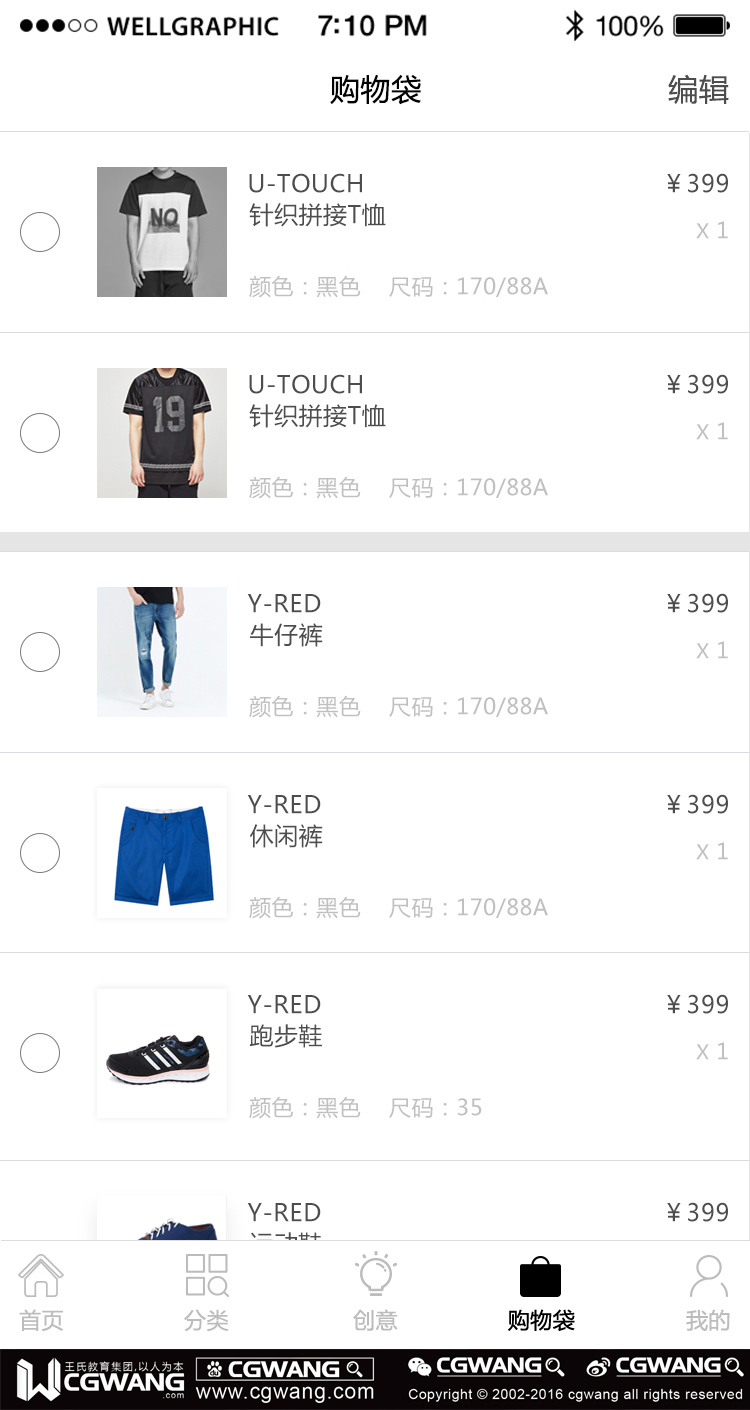The width and height of the screenshot is (750, 1410).
Task: Select the Y-RED 牛仔裤 item circle
Action: (x=40, y=651)
